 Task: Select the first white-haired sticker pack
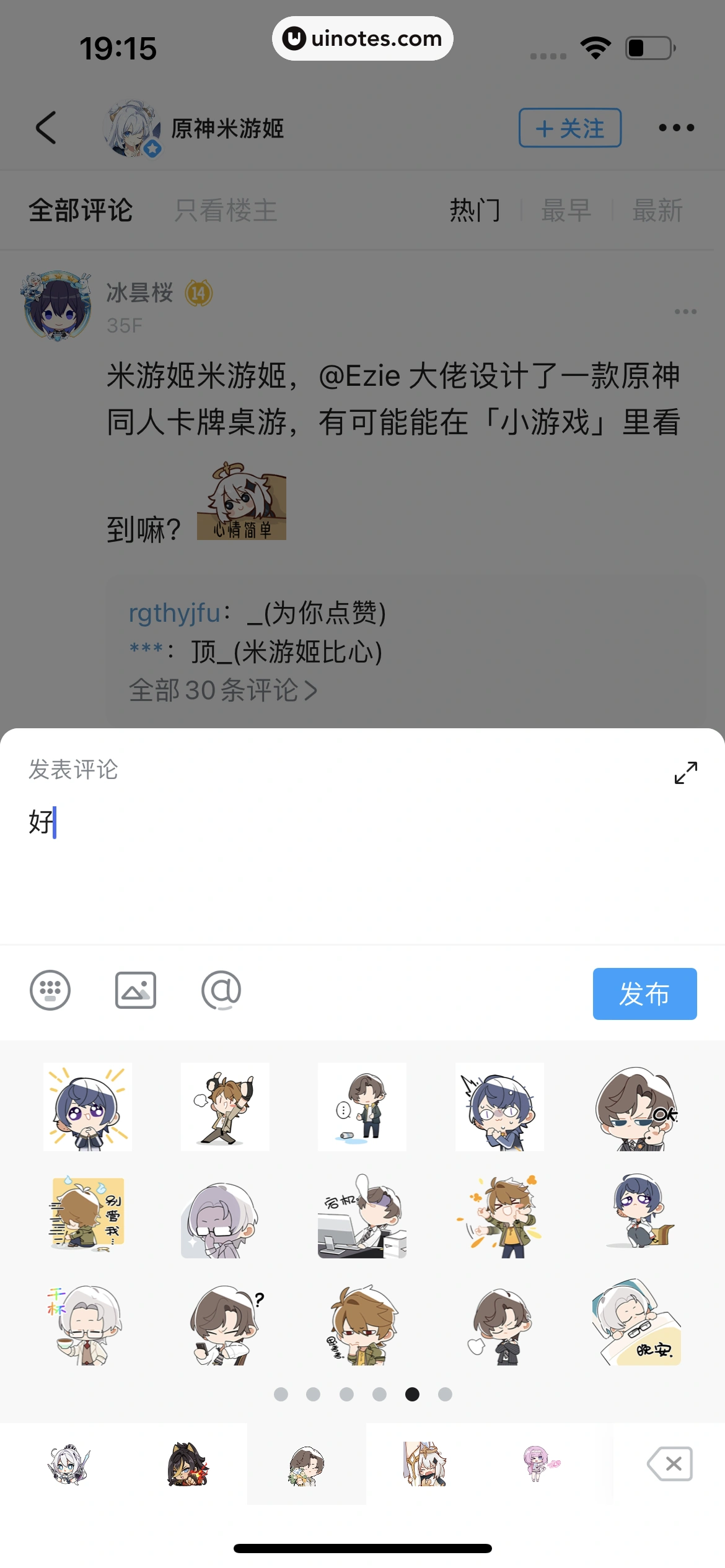[x=69, y=1464]
